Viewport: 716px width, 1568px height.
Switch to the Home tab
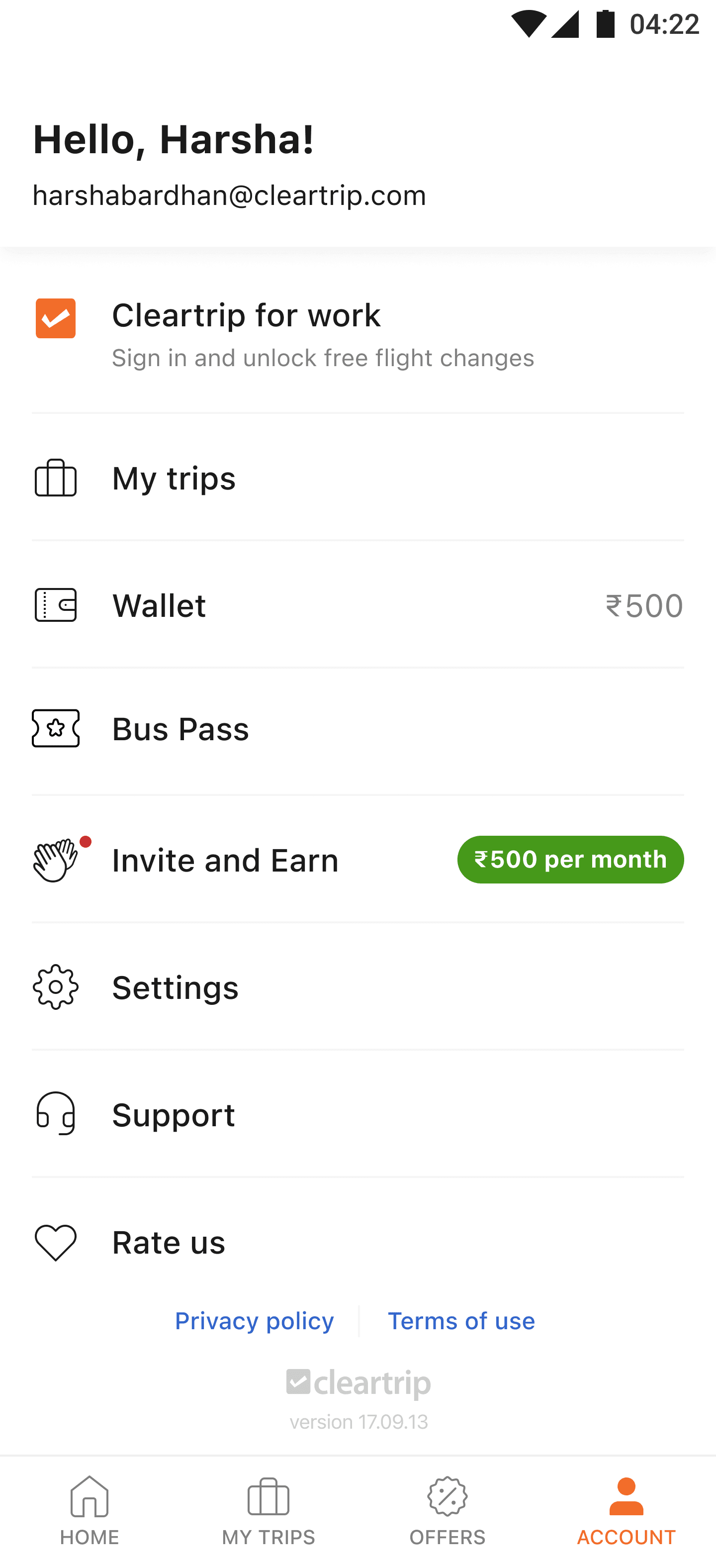tap(89, 1511)
